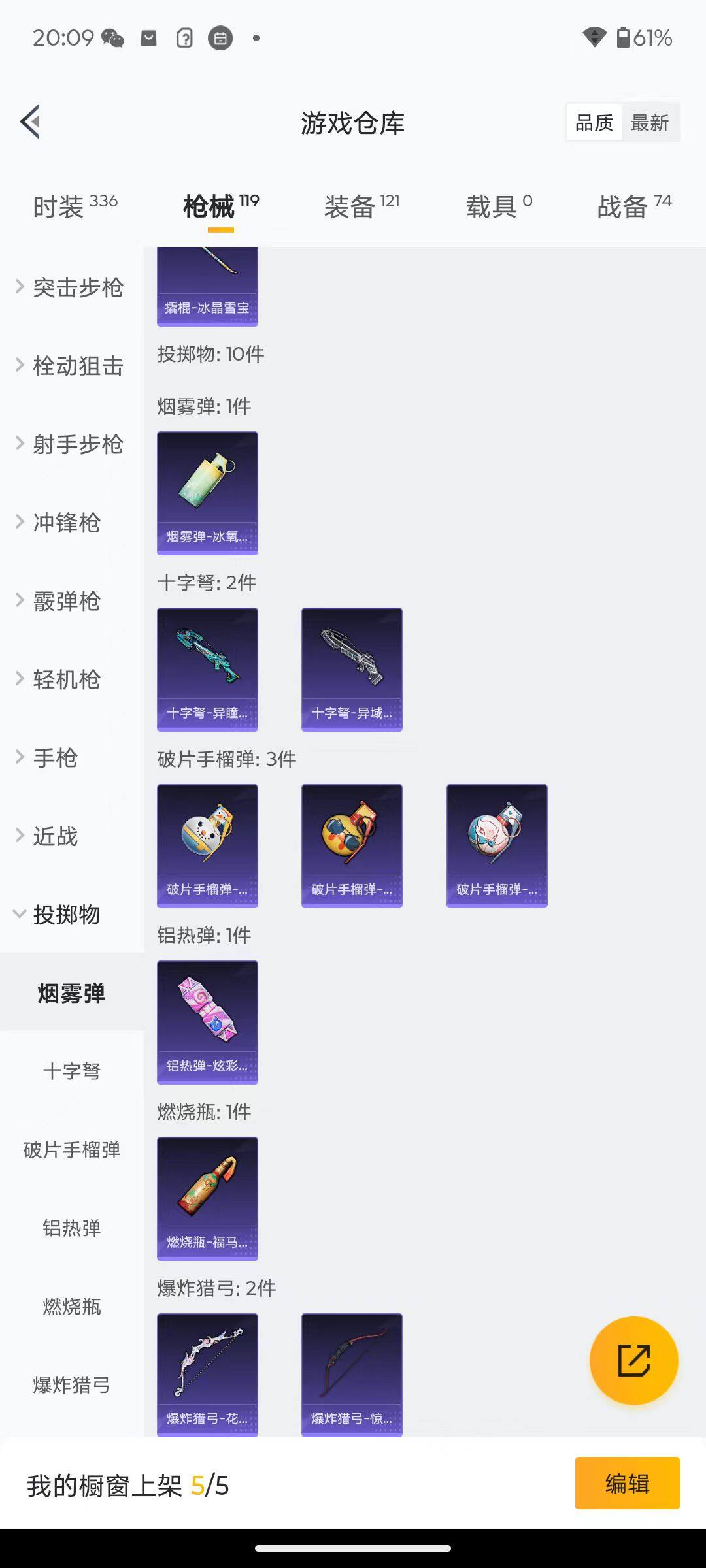The height and width of the screenshot is (1568, 706).
Task: Switch sorting to 品质
Action: coord(594,122)
